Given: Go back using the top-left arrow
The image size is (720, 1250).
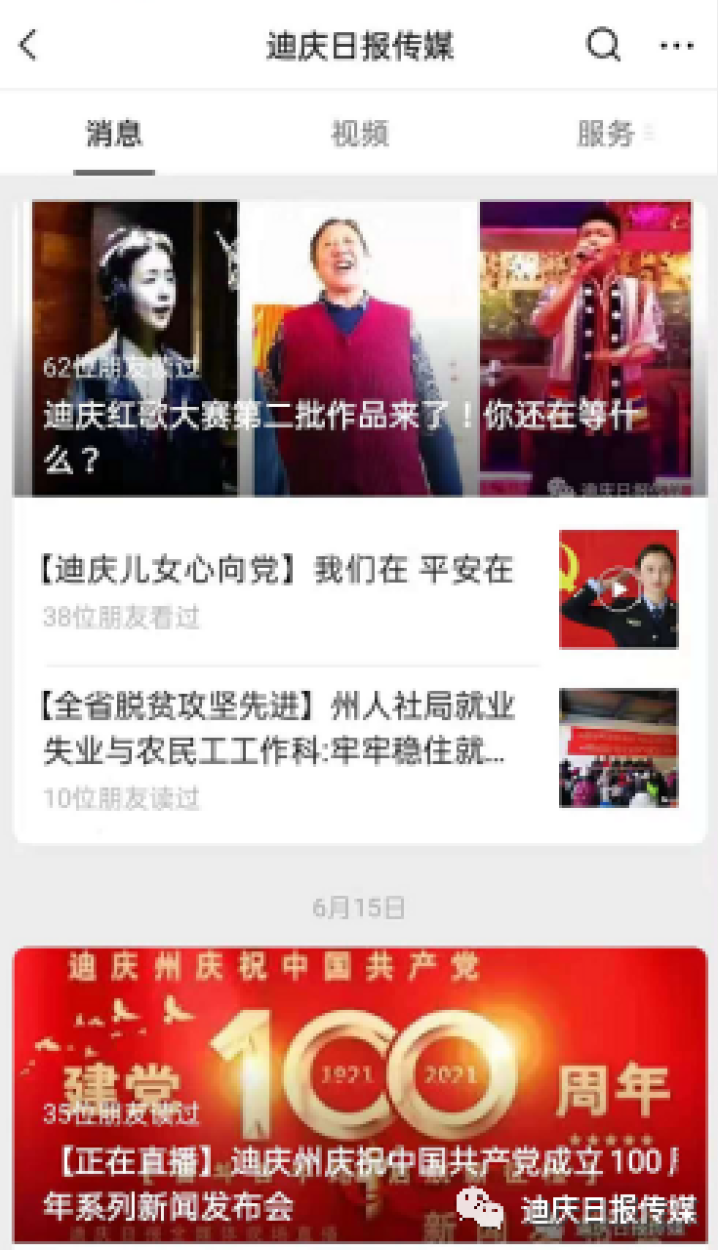Looking at the screenshot, I should click(x=28, y=45).
